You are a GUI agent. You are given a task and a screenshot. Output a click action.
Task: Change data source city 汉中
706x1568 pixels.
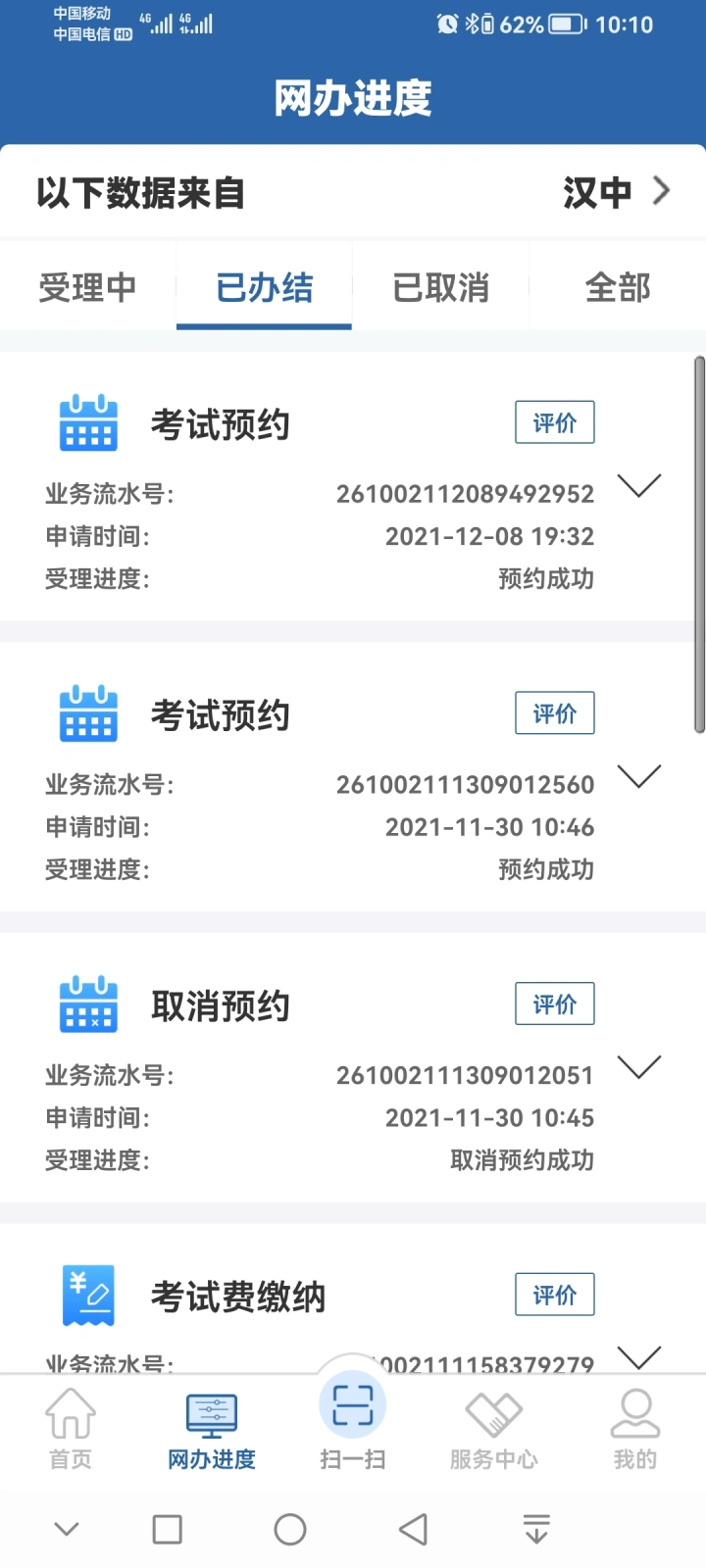point(616,192)
